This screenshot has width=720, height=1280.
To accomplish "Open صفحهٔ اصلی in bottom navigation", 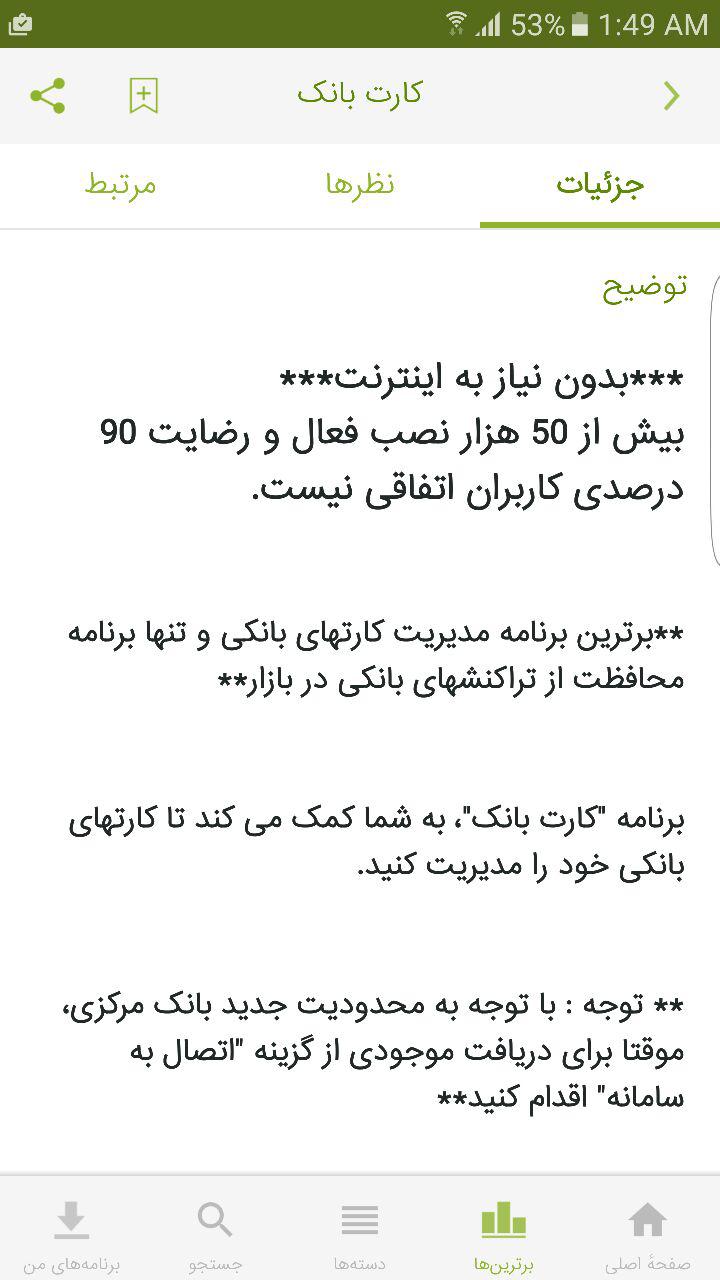I will (x=647, y=1235).
